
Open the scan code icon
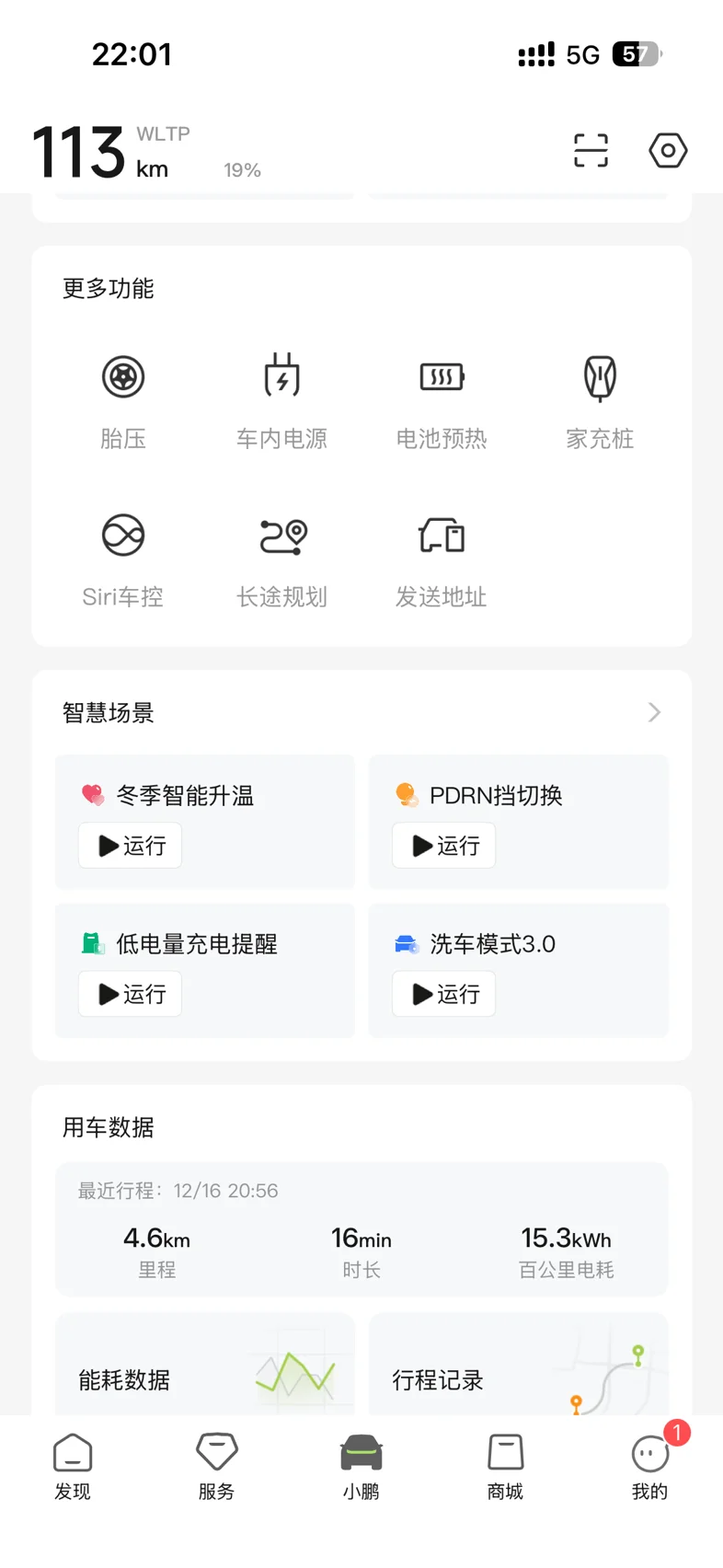pos(591,150)
